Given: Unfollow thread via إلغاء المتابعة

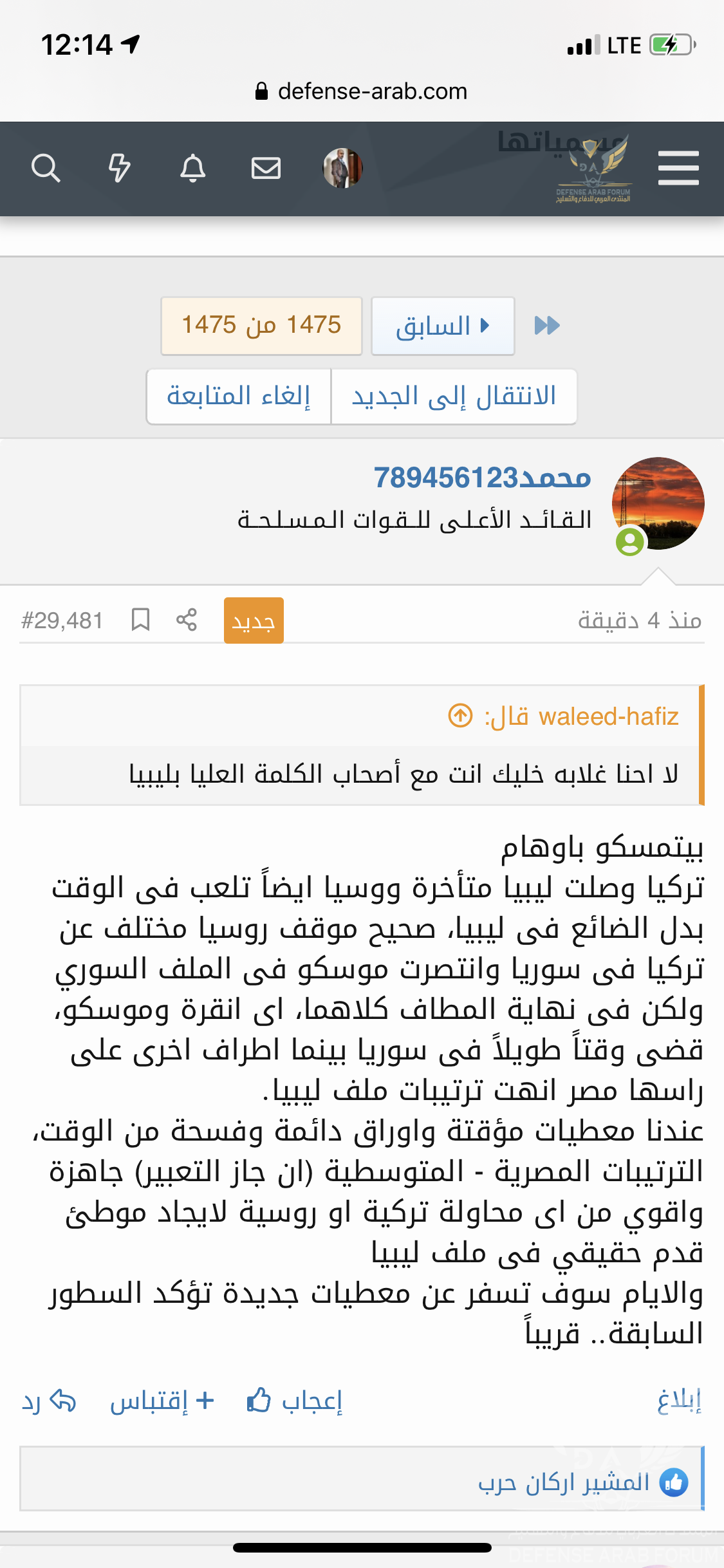Looking at the screenshot, I should tap(239, 397).
